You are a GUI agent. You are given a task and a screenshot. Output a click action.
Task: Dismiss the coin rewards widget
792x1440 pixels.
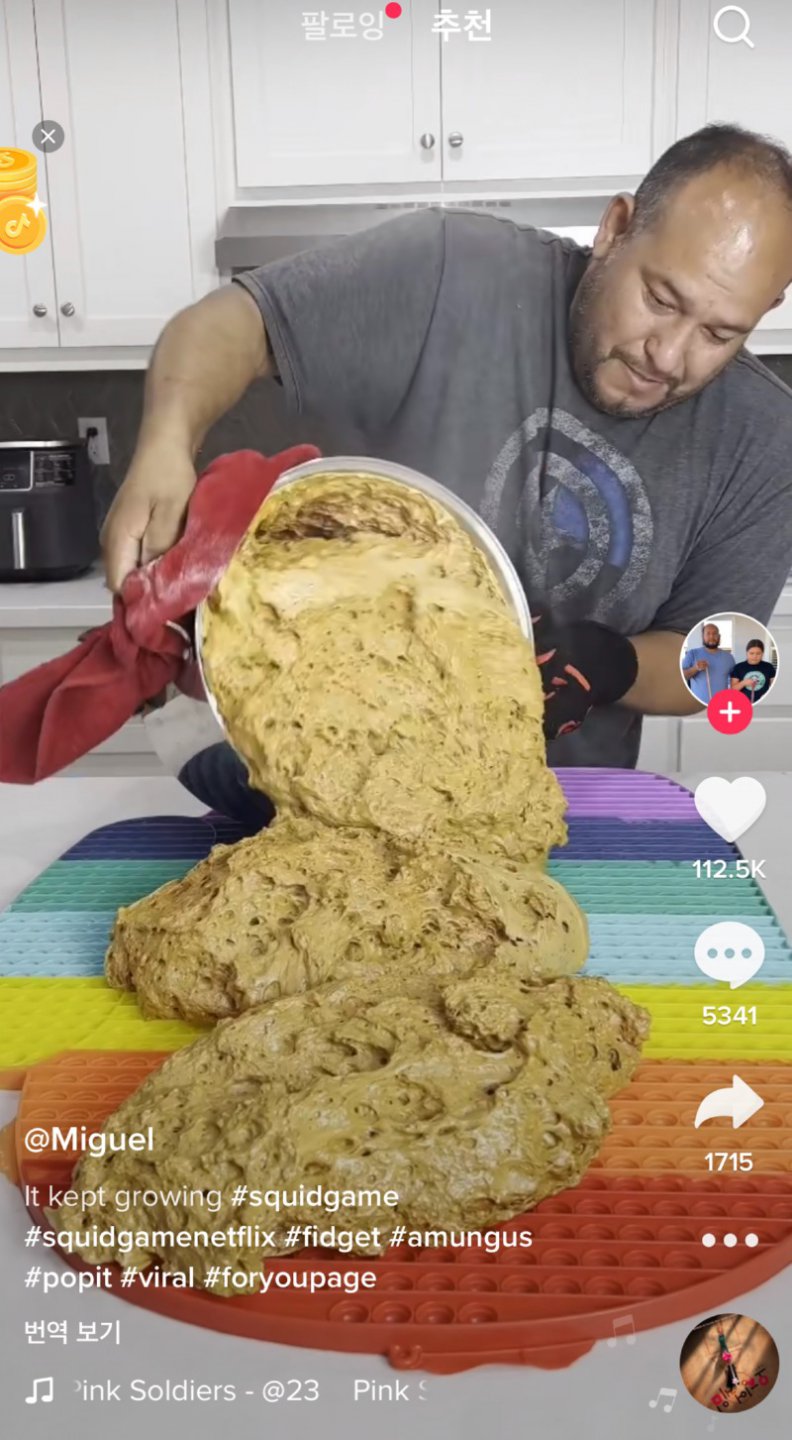48,136
